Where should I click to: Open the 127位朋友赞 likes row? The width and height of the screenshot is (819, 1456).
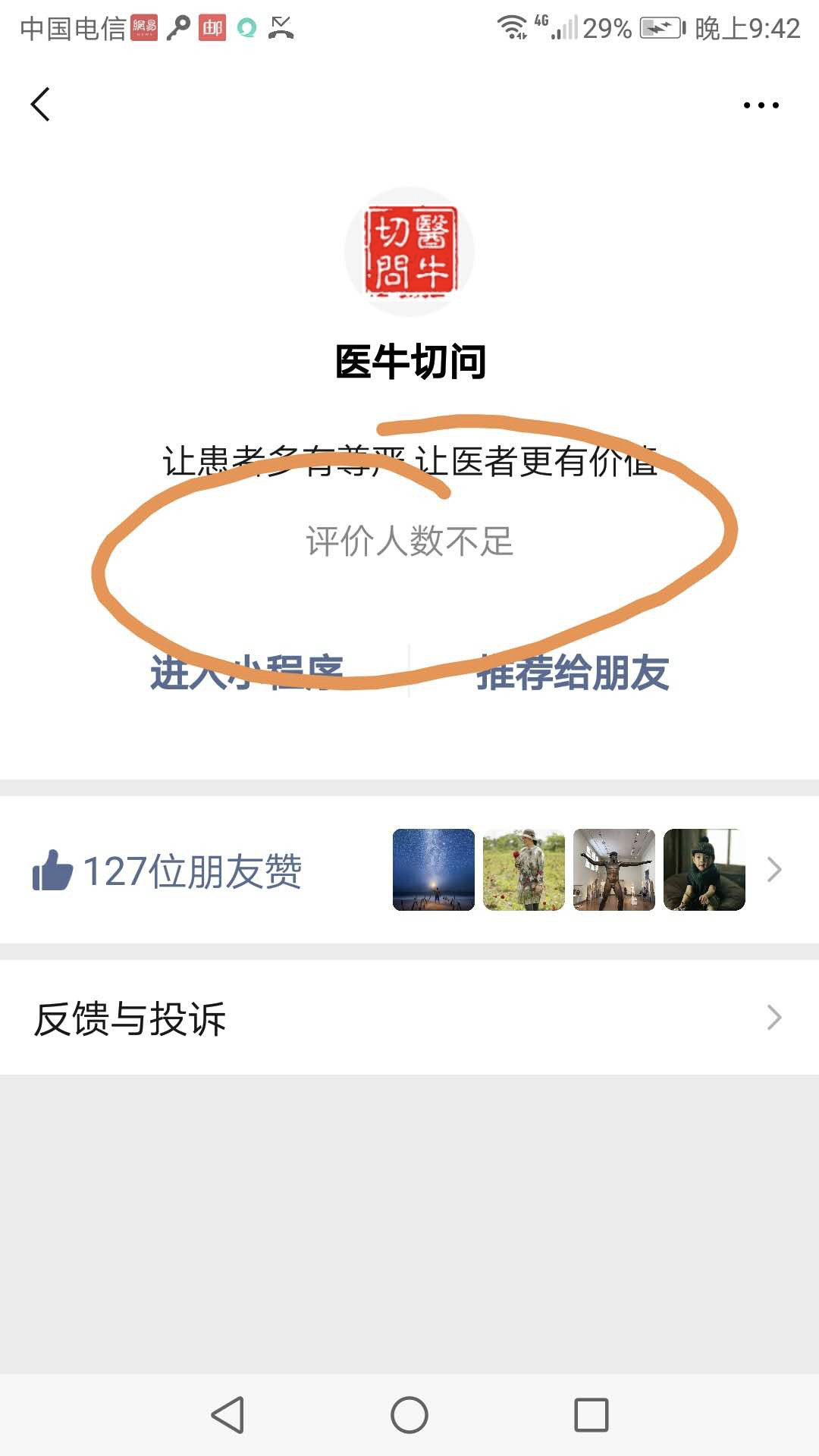(x=409, y=870)
